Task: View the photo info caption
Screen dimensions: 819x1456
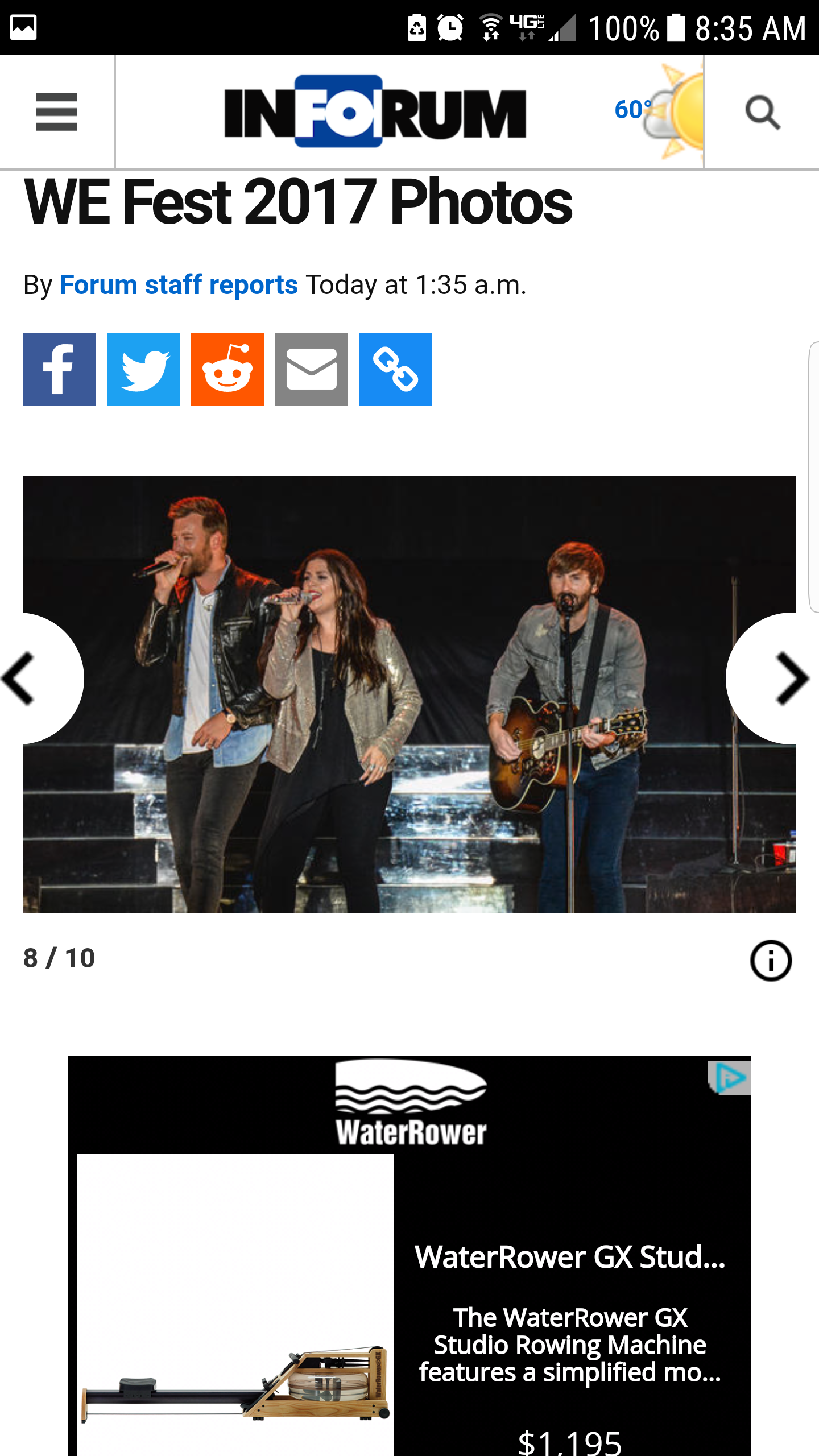Action: point(771,961)
